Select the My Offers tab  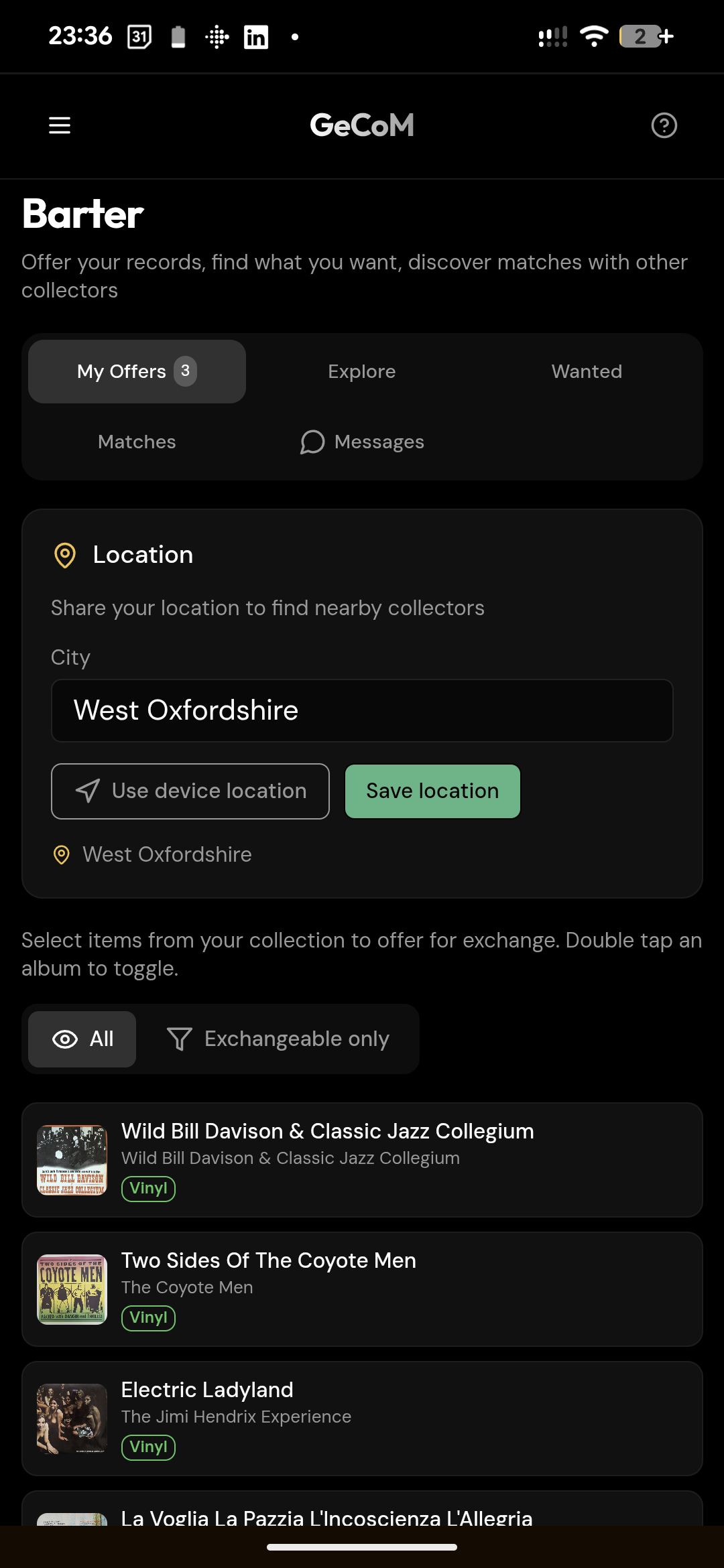pos(137,371)
